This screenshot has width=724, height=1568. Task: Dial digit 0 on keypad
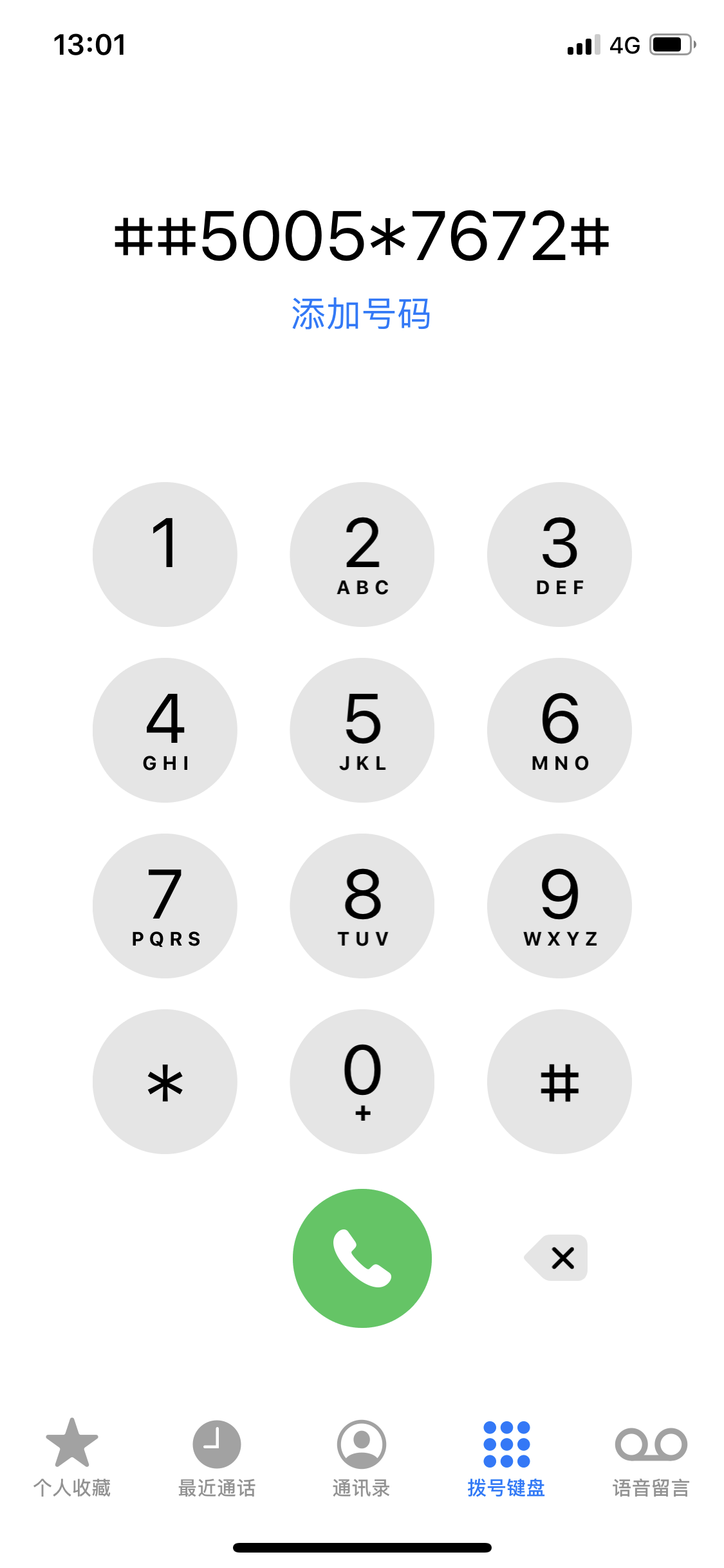(x=362, y=1081)
